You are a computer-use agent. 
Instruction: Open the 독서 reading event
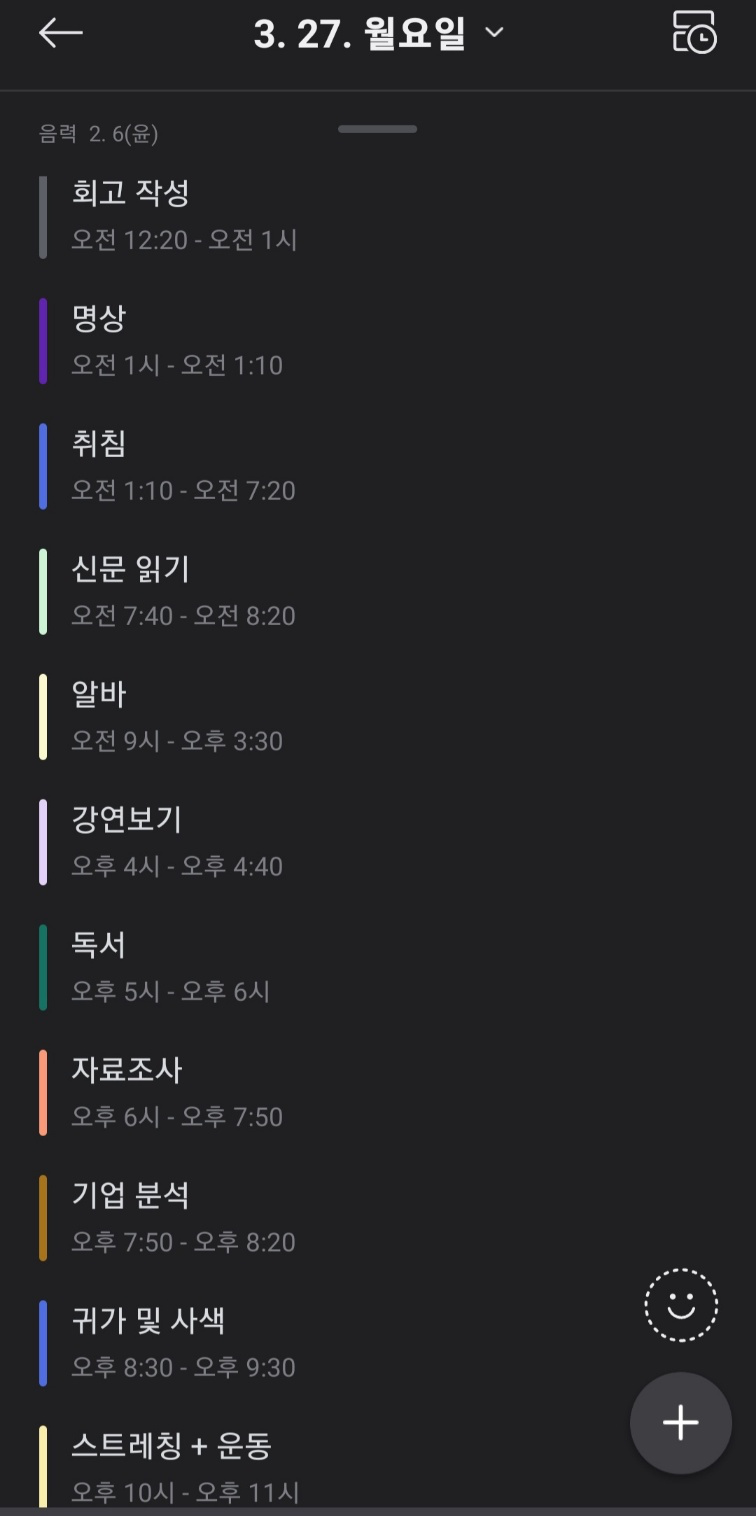tap(200, 965)
